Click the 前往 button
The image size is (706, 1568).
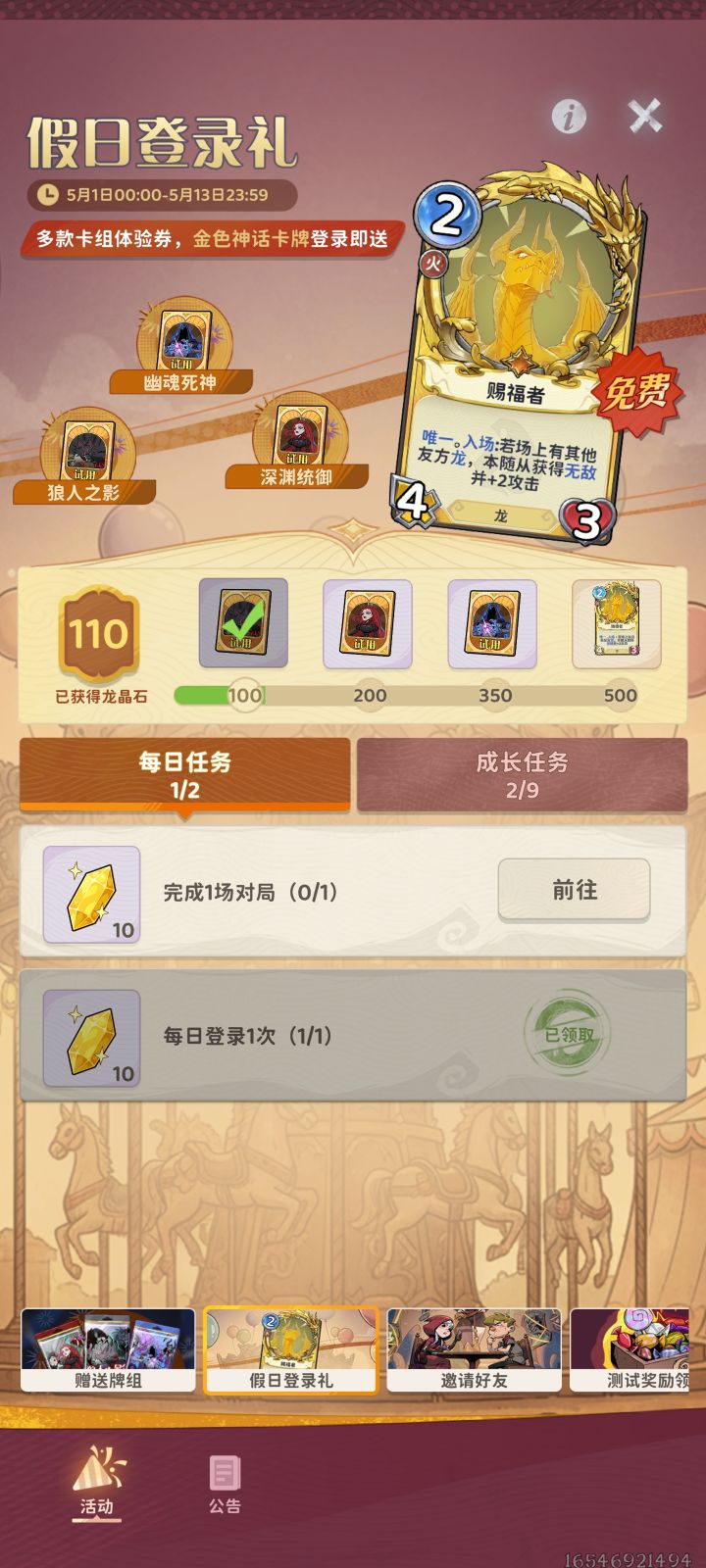point(575,890)
